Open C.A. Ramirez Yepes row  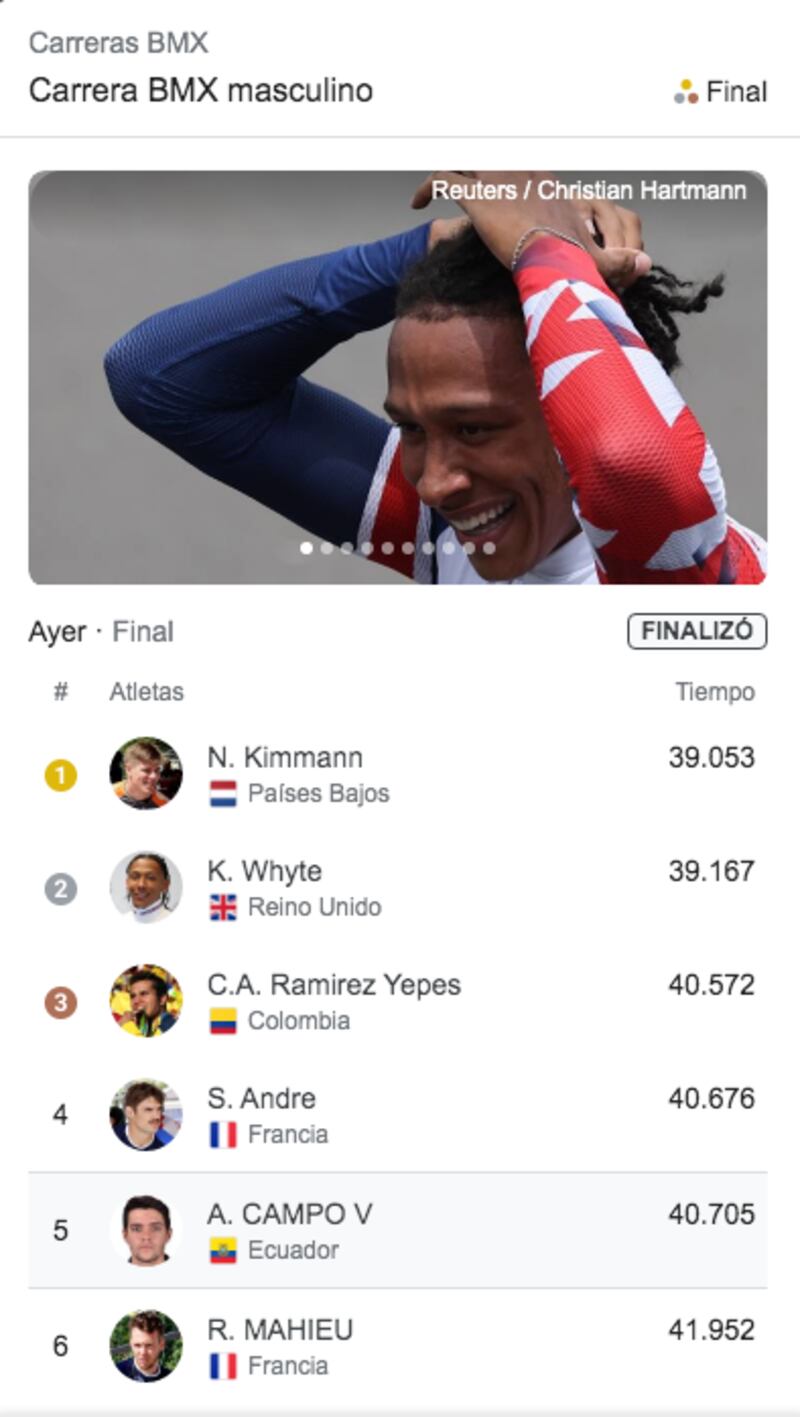(398, 1001)
